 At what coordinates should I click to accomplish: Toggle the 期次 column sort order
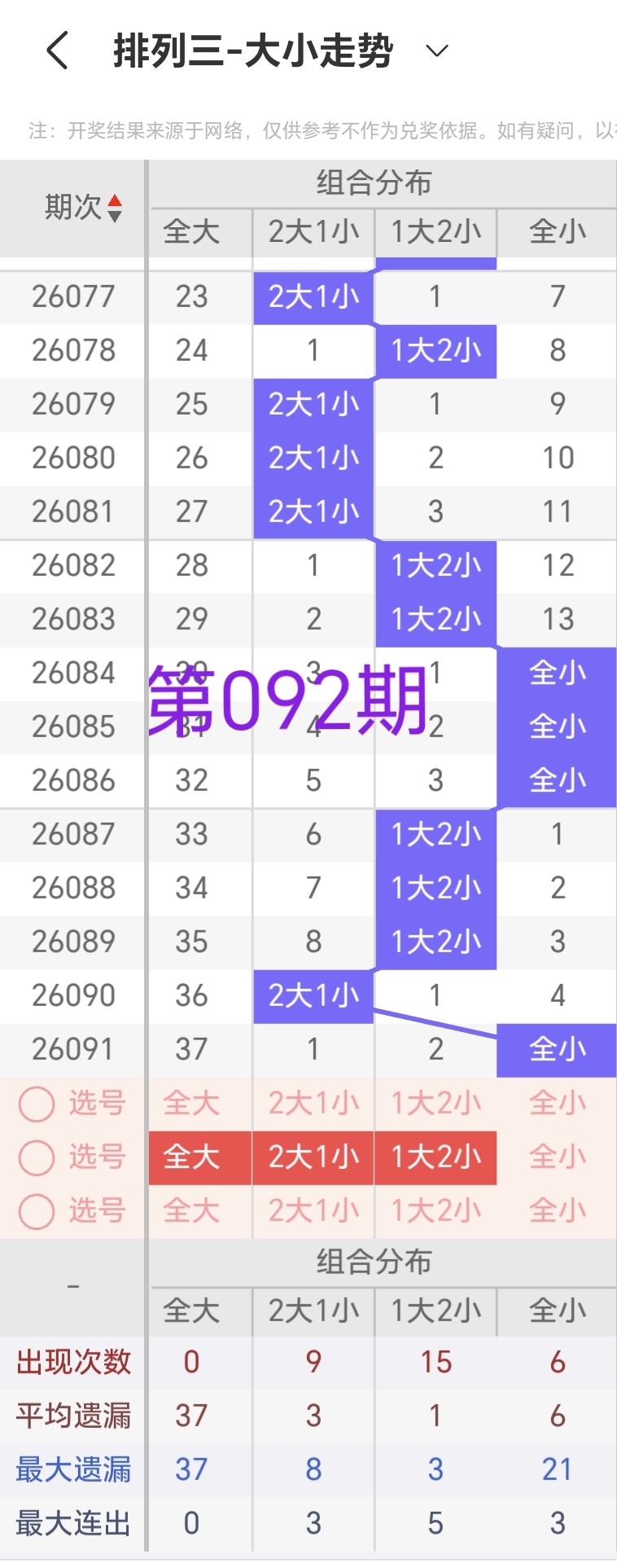[116, 208]
